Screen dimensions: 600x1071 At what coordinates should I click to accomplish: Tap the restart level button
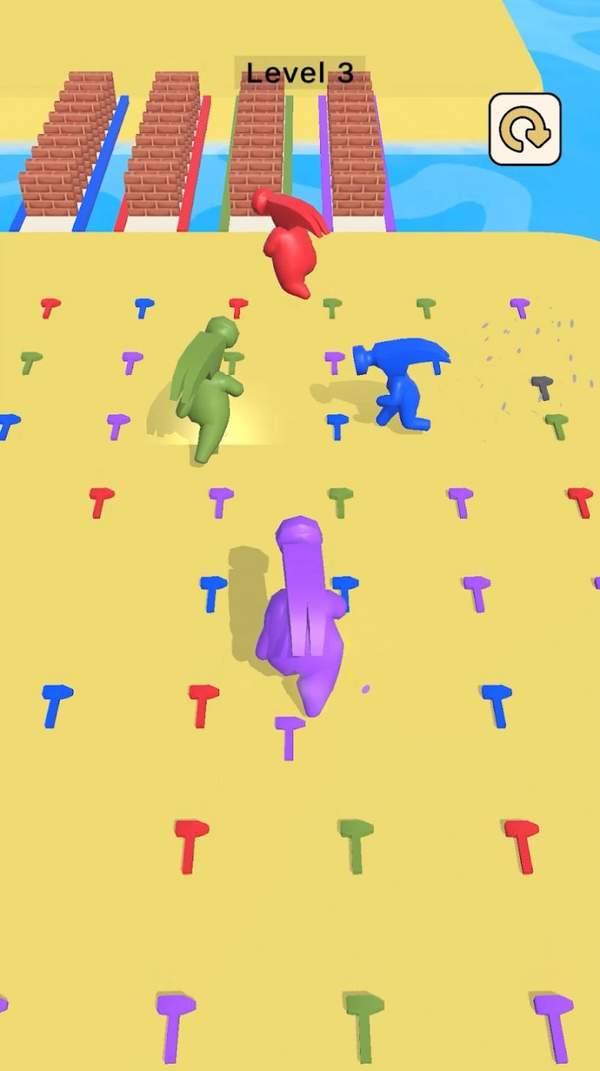[x=524, y=129]
